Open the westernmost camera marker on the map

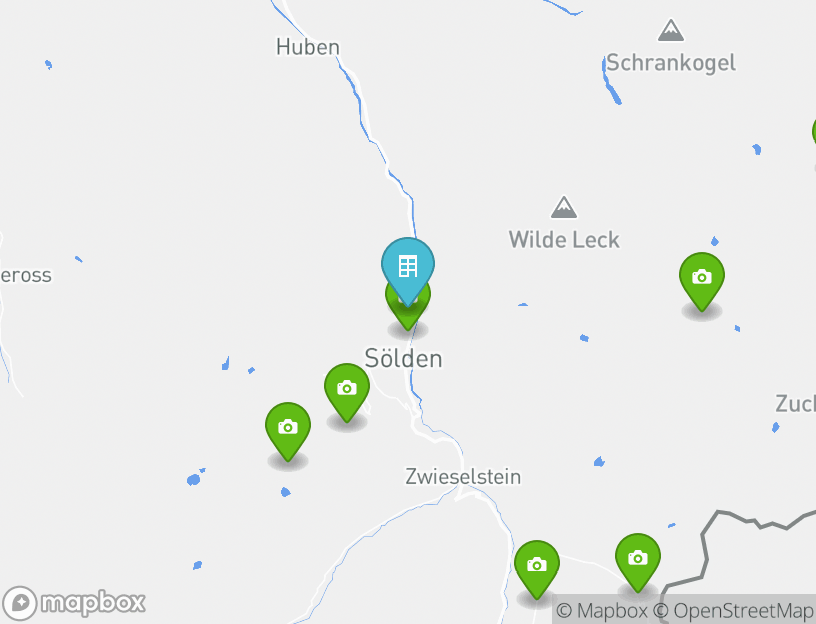[288, 427]
